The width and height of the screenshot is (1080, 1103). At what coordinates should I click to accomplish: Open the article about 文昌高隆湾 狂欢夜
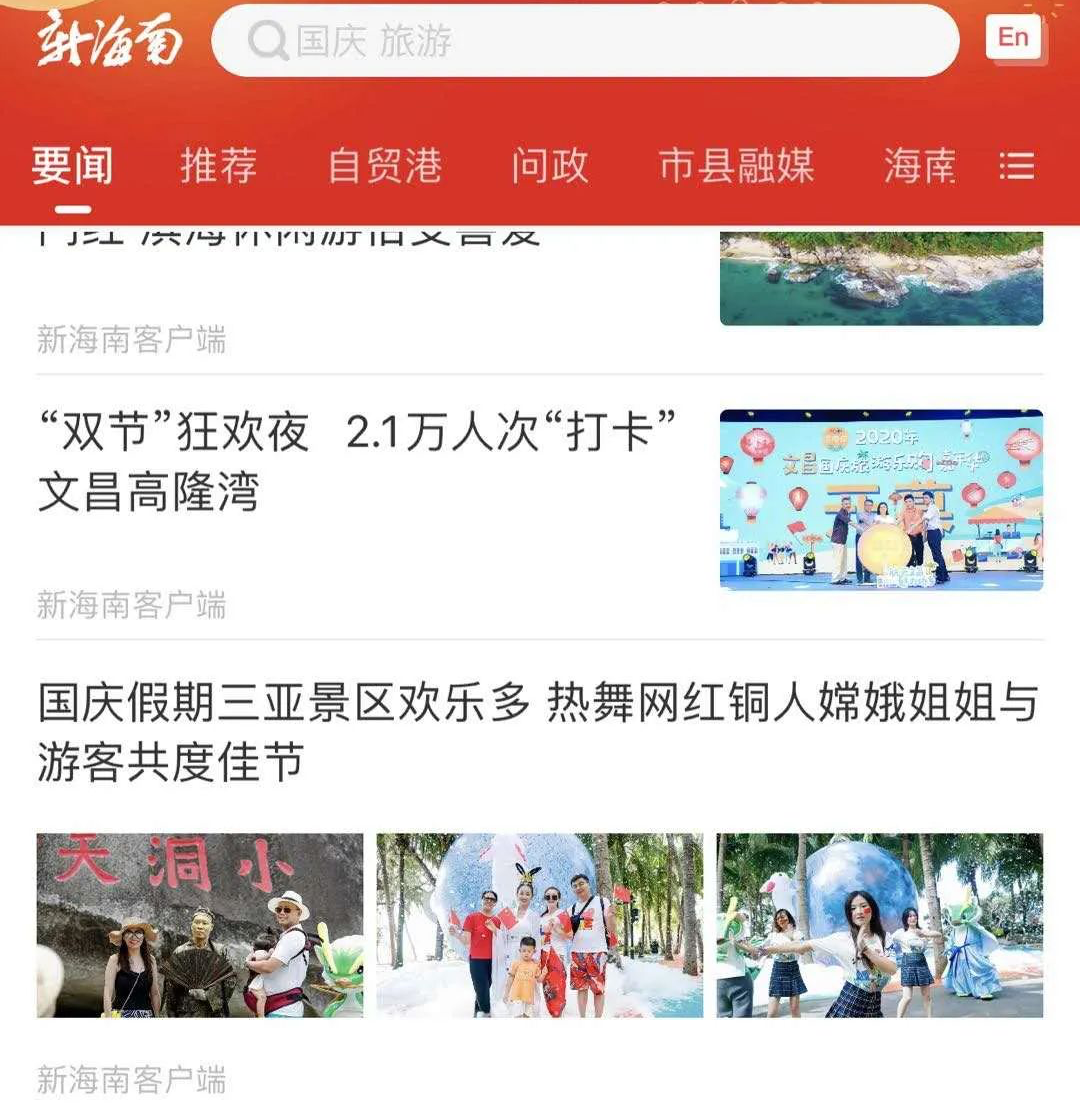click(360, 462)
